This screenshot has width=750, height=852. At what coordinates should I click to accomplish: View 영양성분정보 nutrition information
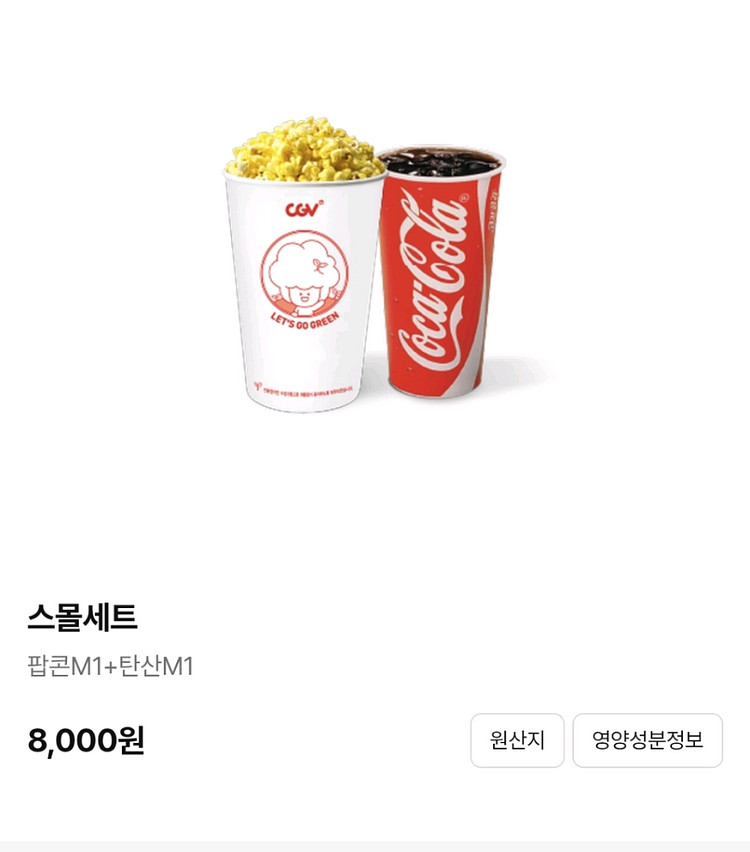coord(647,740)
